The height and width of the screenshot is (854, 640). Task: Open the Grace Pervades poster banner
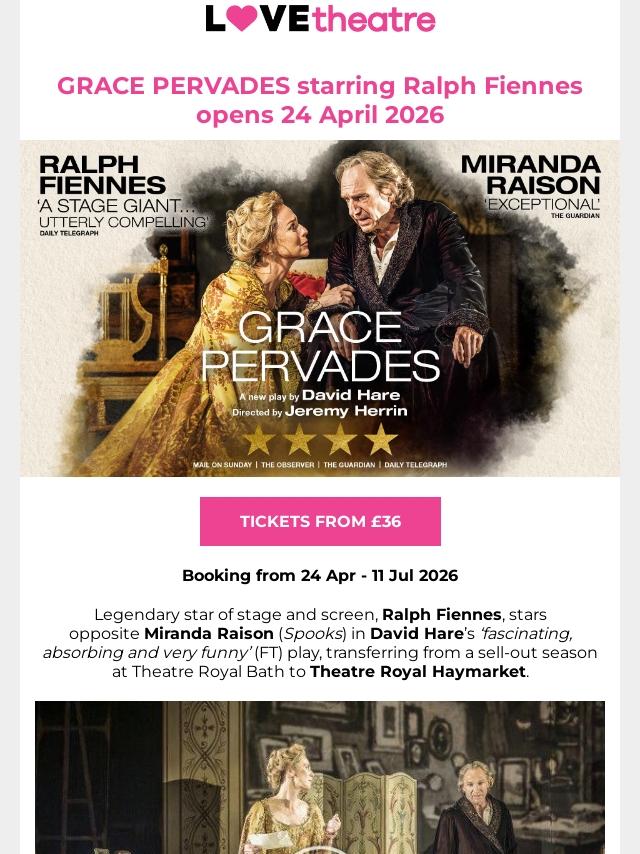(x=320, y=308)
